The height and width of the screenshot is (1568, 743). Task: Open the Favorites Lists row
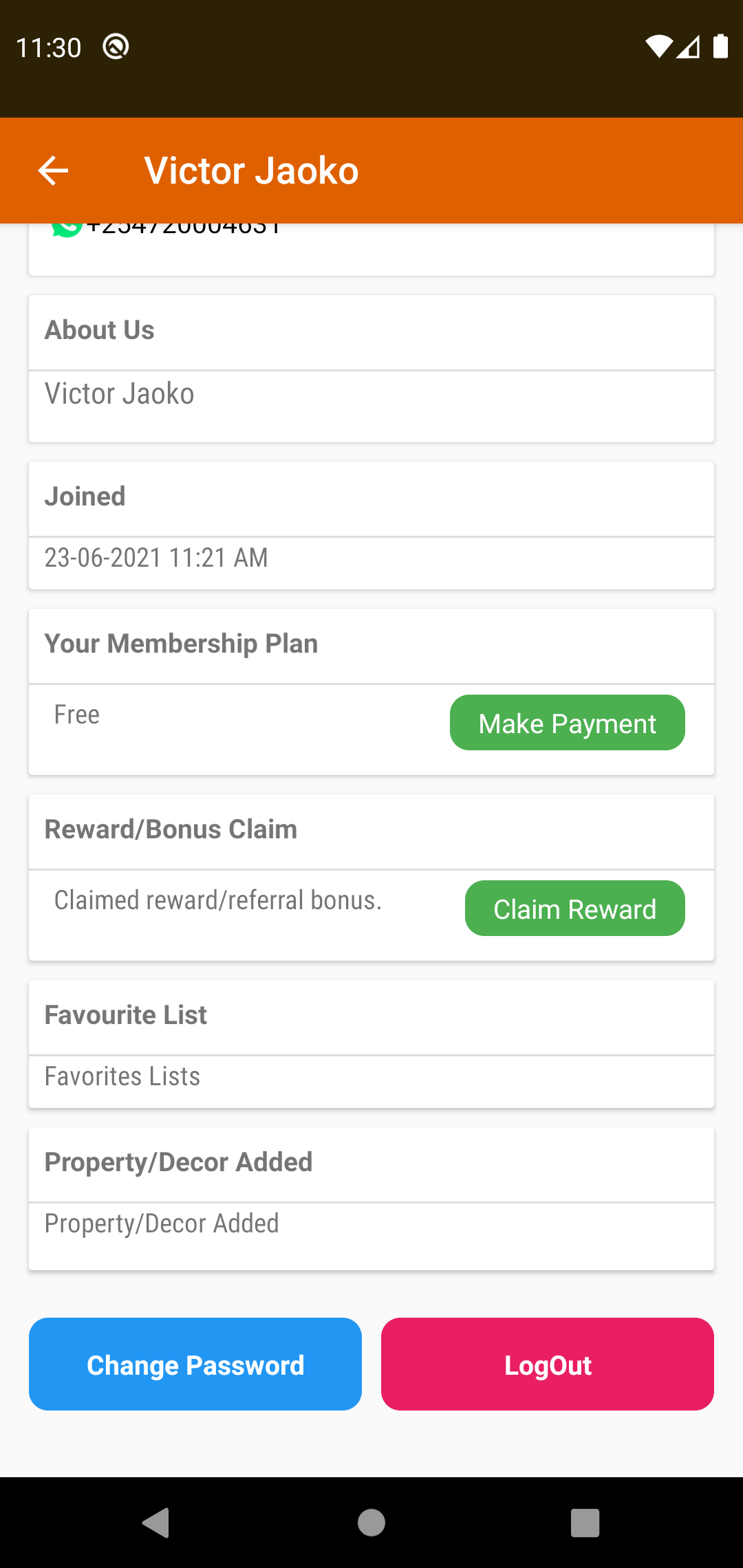[x=122, y=1077]
